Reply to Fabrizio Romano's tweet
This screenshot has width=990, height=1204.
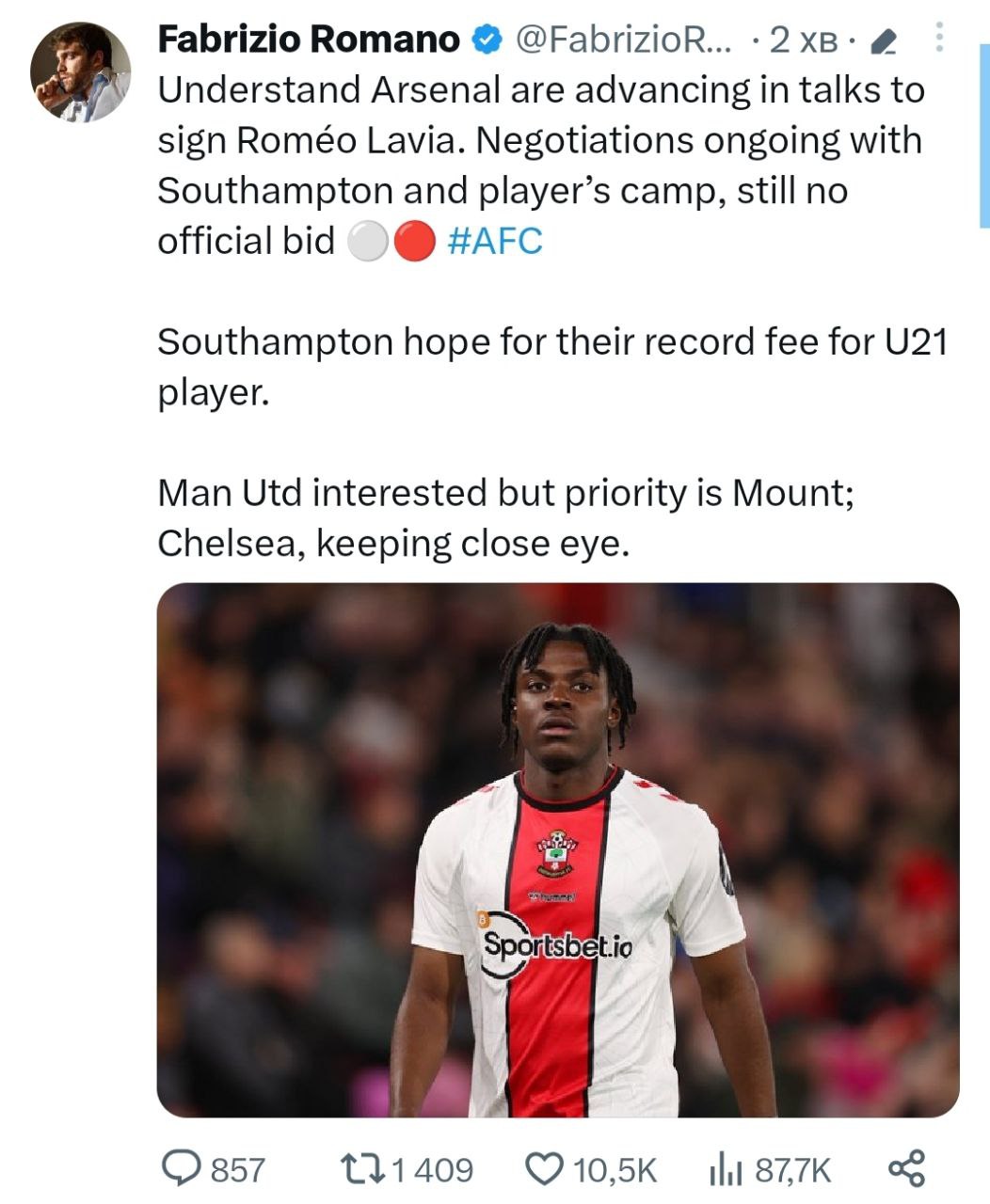180,1169
